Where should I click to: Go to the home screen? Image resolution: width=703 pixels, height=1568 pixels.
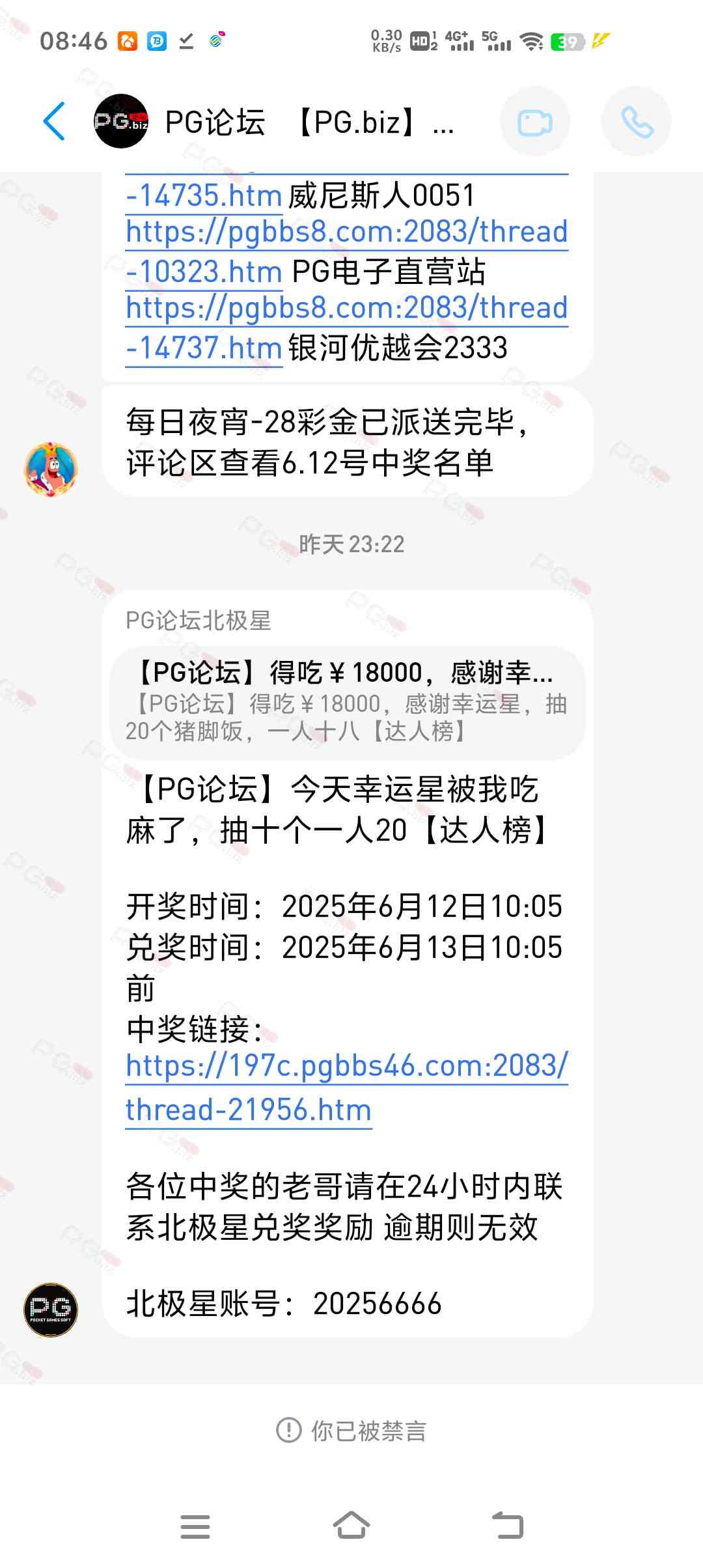351,1525
